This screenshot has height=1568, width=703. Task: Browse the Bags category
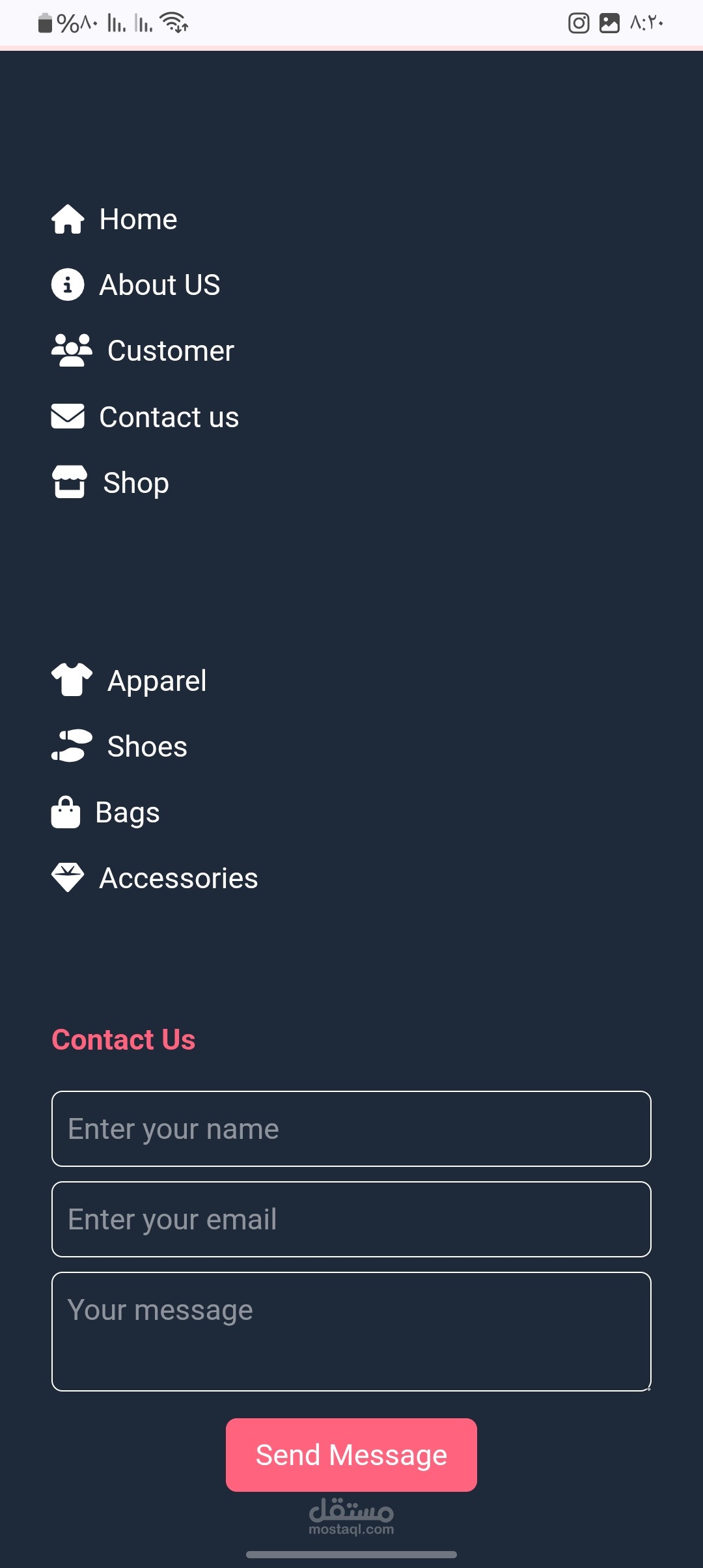(x=105, y=812)
